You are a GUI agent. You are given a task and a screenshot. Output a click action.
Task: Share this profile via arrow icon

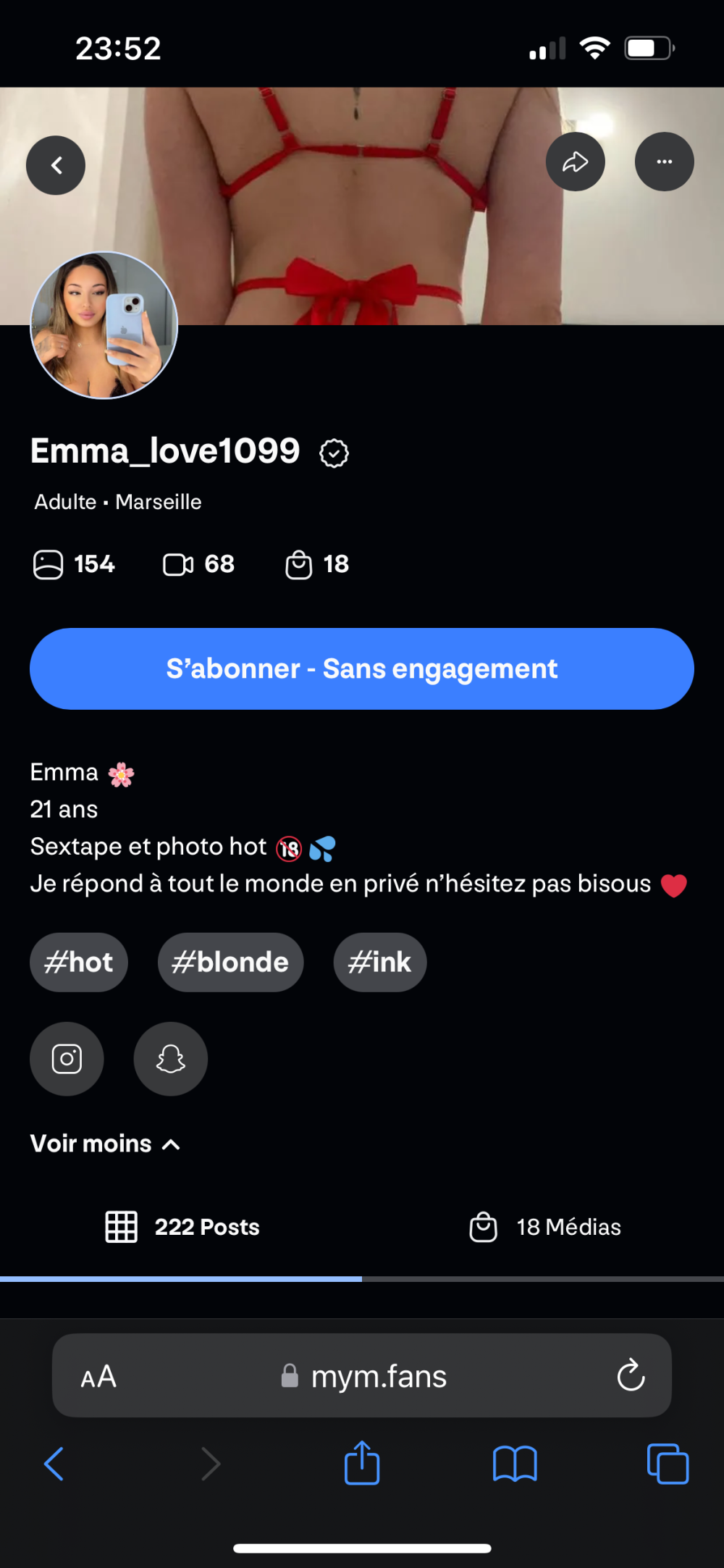[575, 162]
